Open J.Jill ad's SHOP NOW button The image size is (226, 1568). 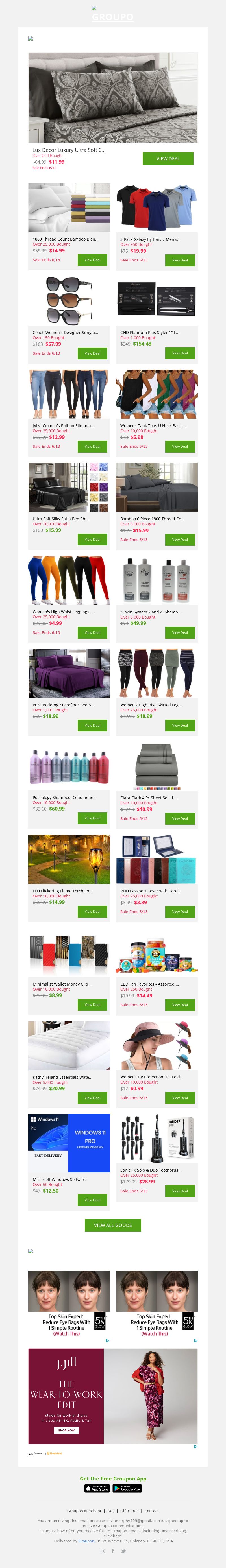coord(66,1431)
